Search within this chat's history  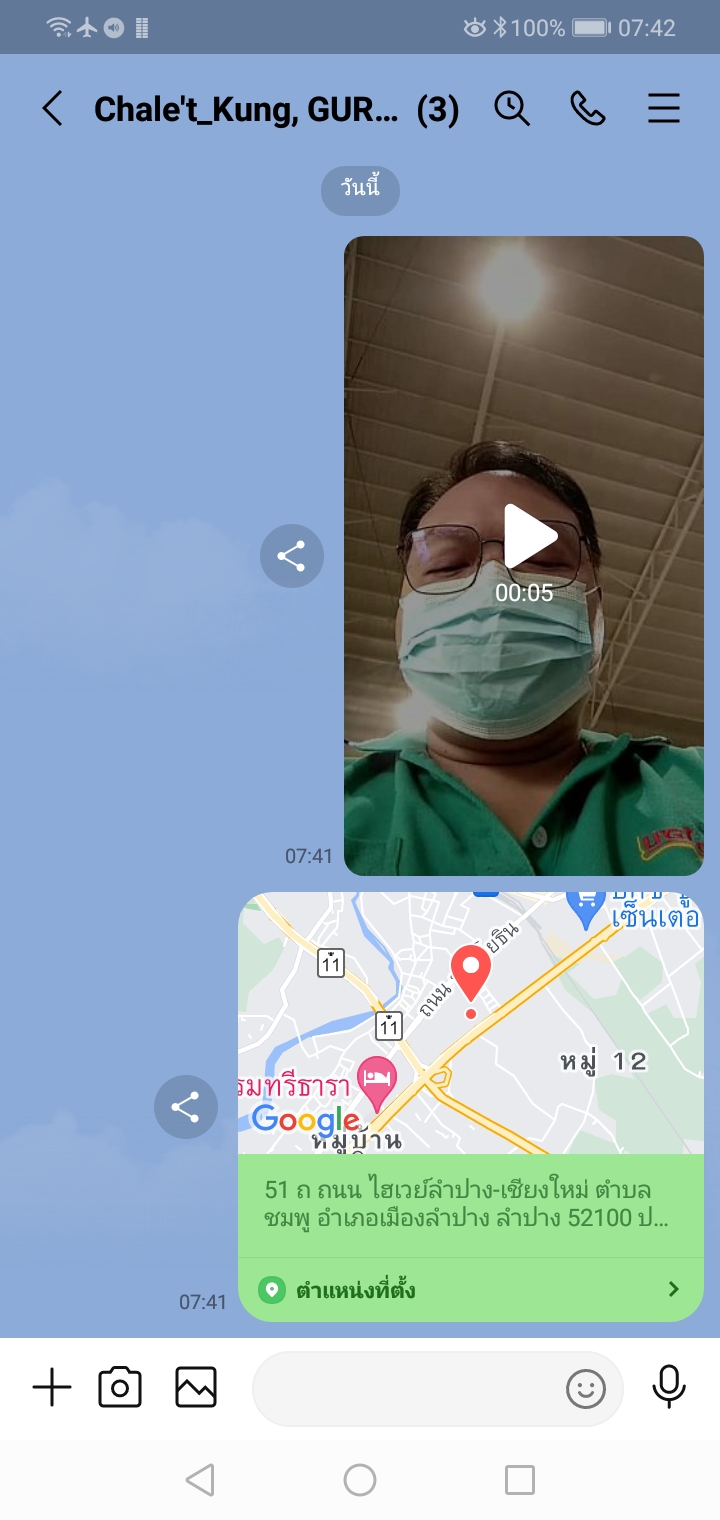click(x=512, y=108)
